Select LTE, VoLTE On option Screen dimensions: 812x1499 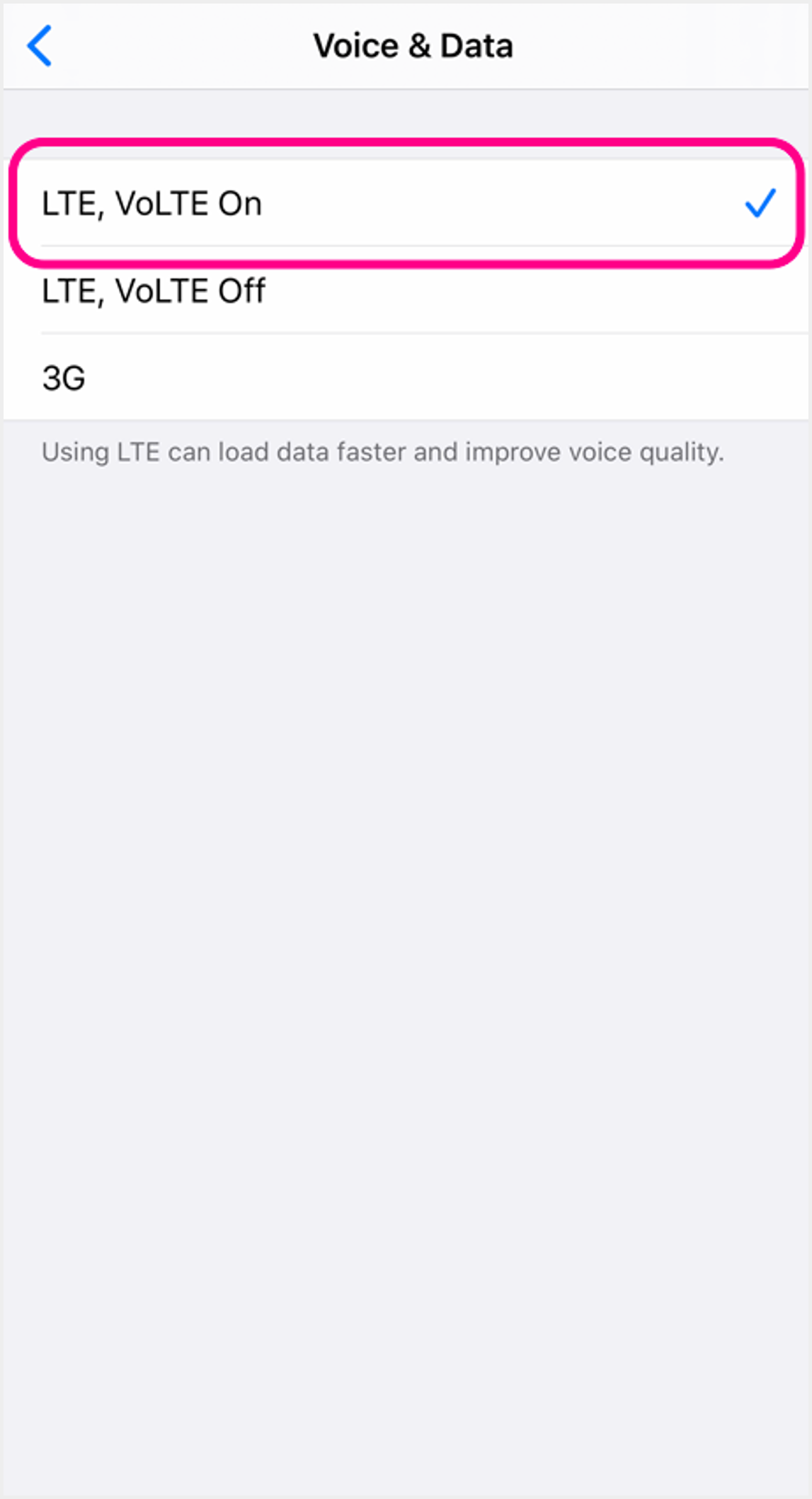[x=406, y=204]
